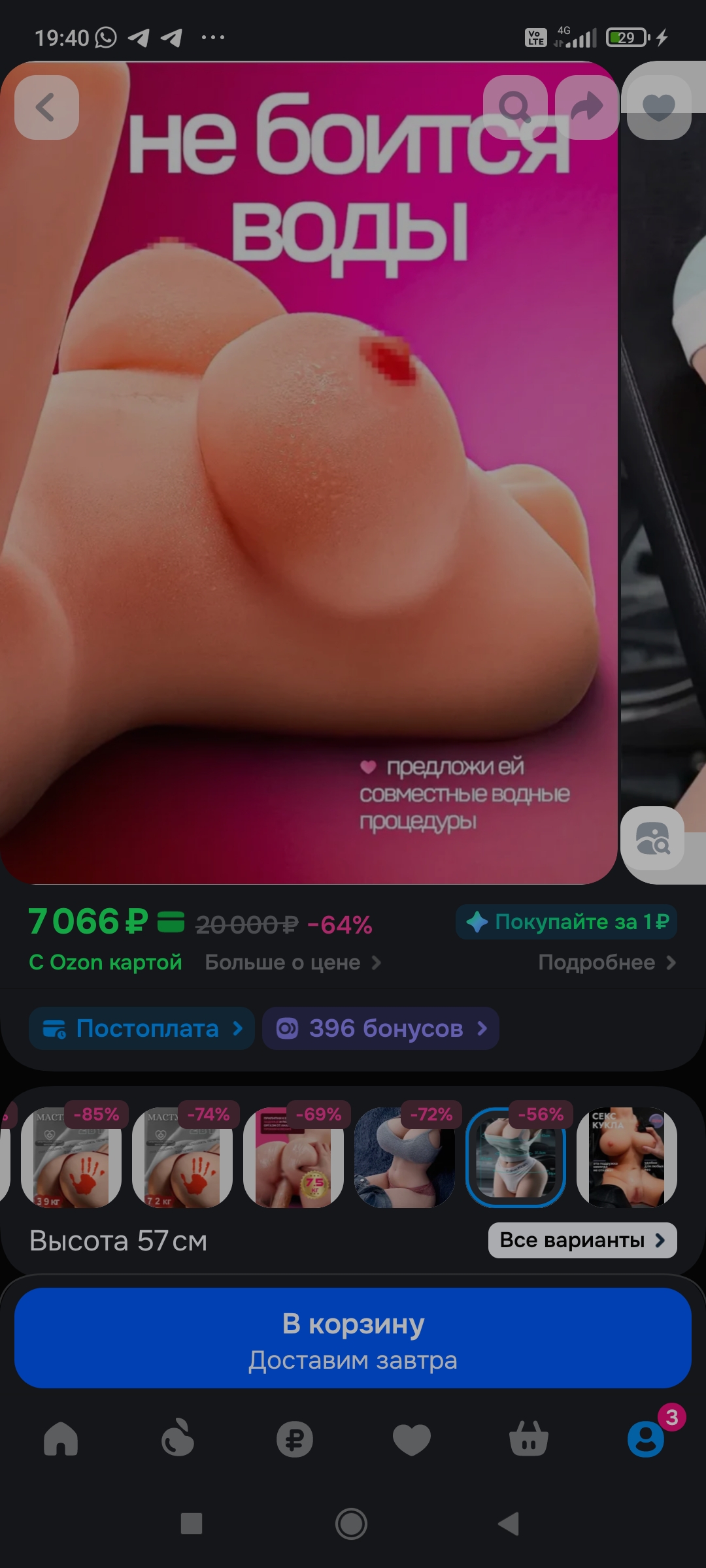
Task: Tap 'Подробнее' link
Action: pos(606,962)
